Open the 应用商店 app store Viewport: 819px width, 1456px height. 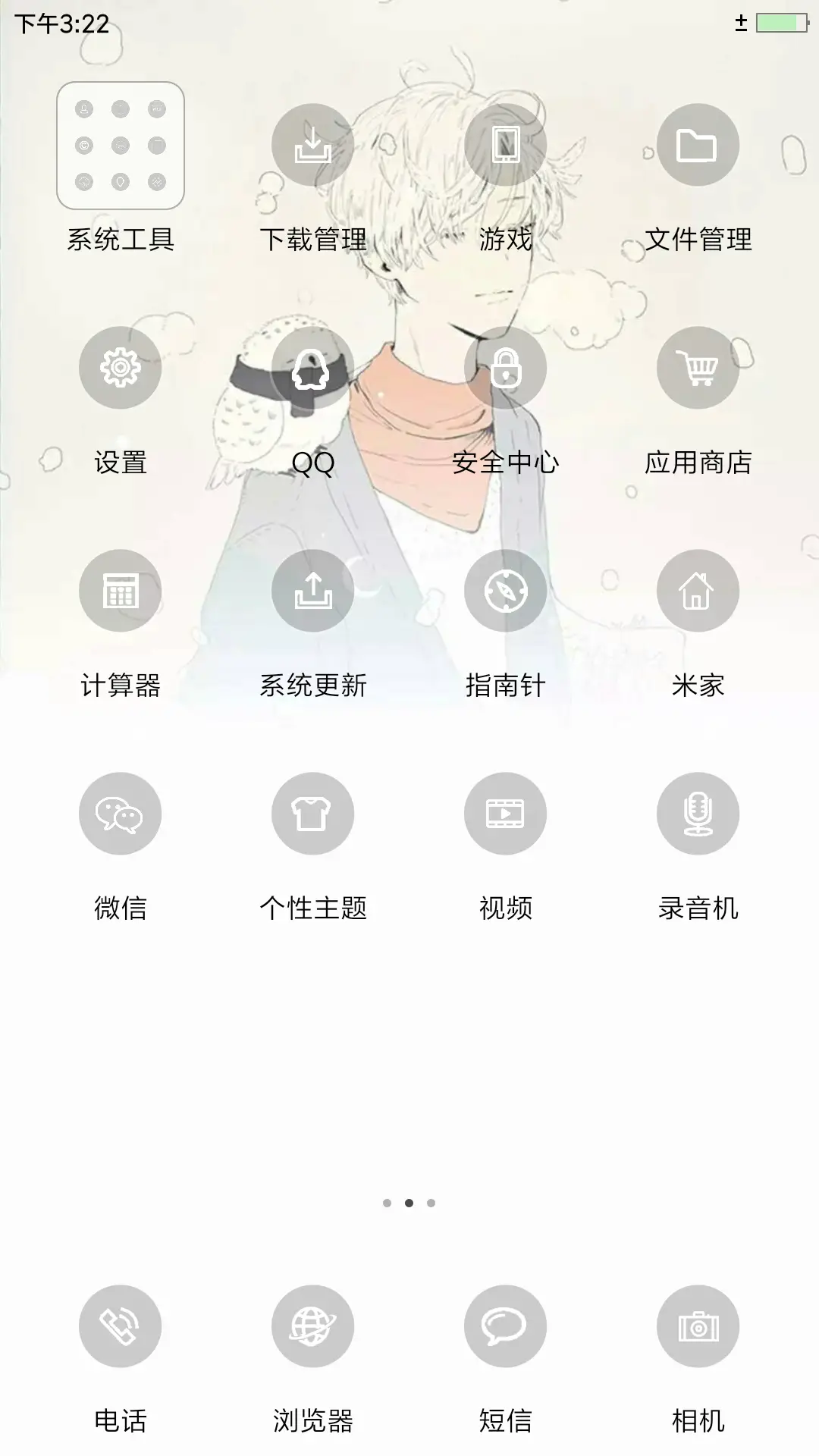click(x=698, y=367)
